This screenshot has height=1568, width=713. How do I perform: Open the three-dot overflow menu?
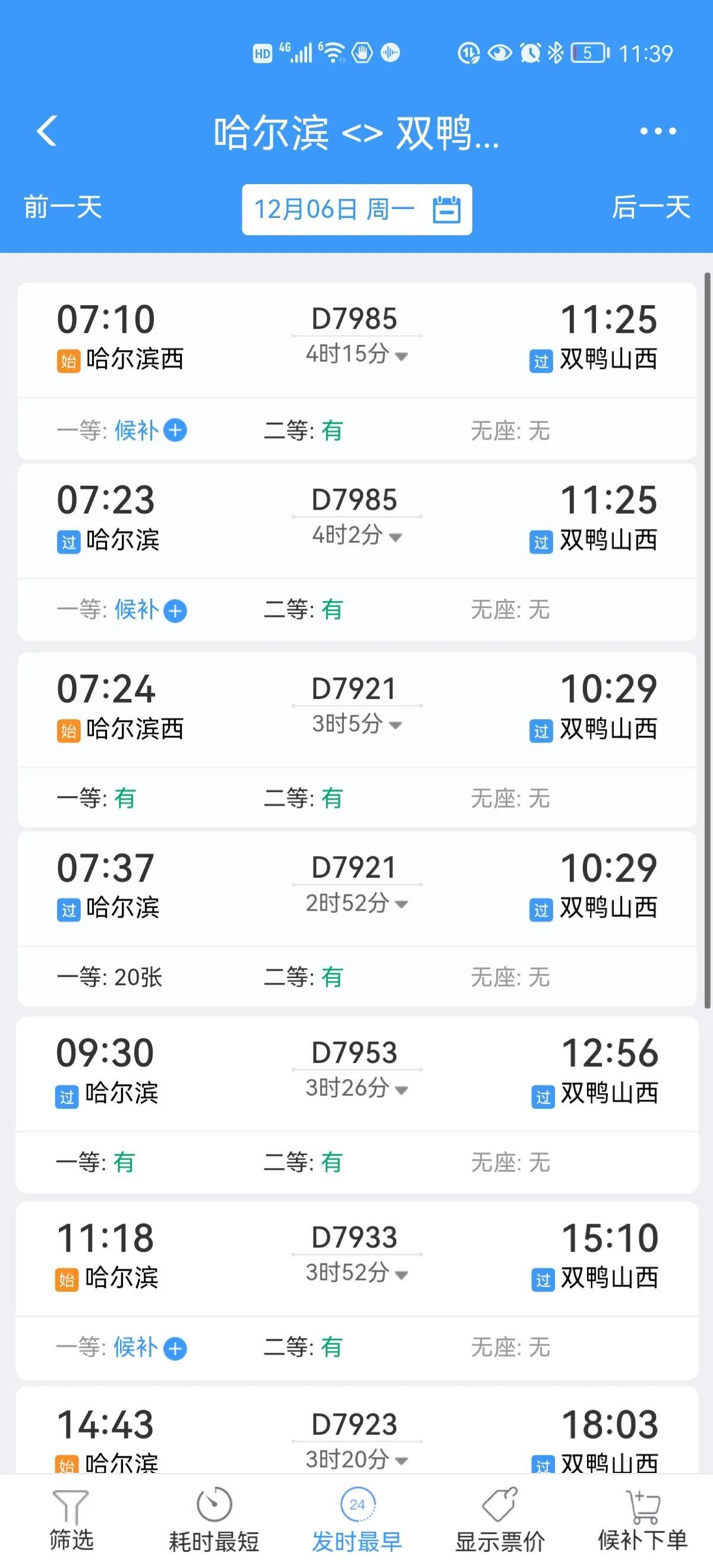pyautogui.click(x=658, y=131)
